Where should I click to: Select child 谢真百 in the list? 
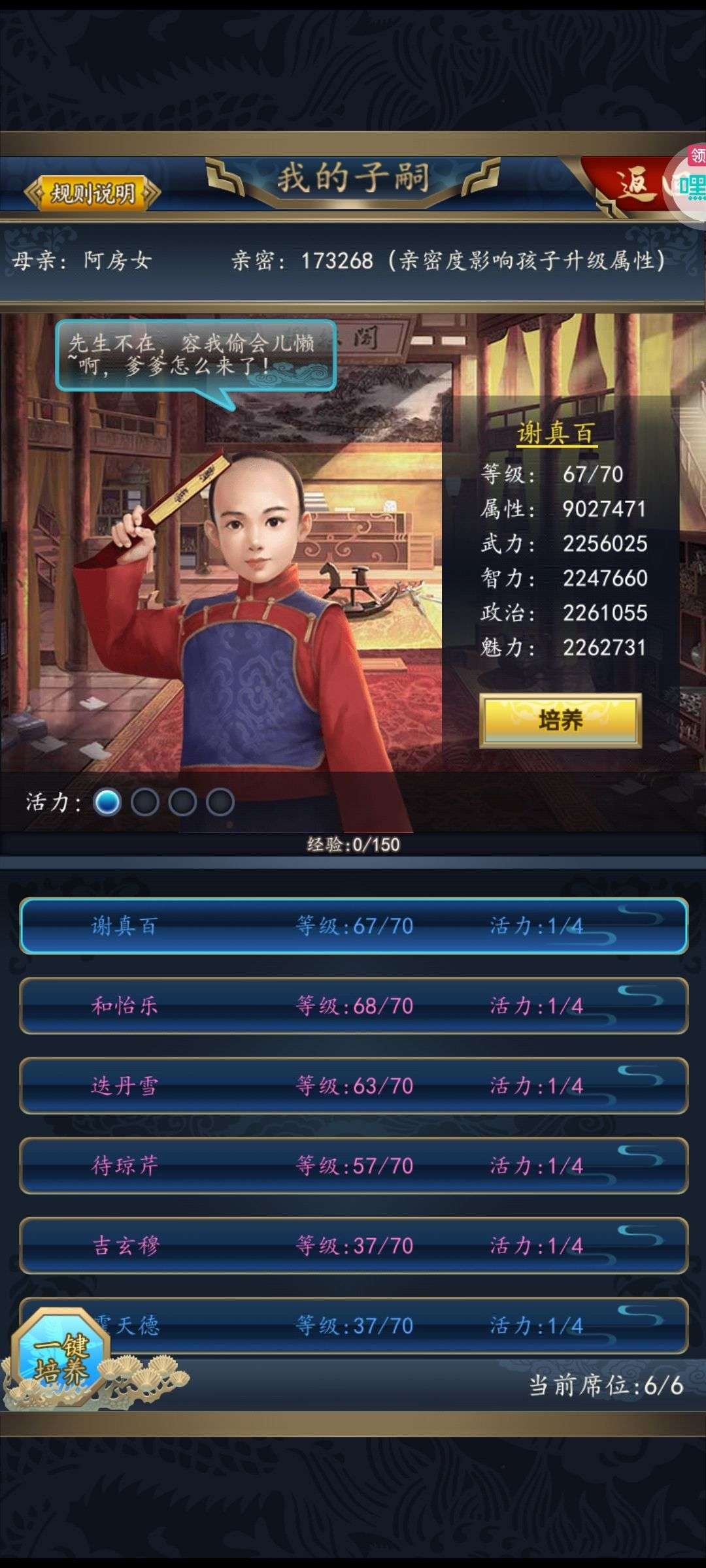[x=353, y=926]
